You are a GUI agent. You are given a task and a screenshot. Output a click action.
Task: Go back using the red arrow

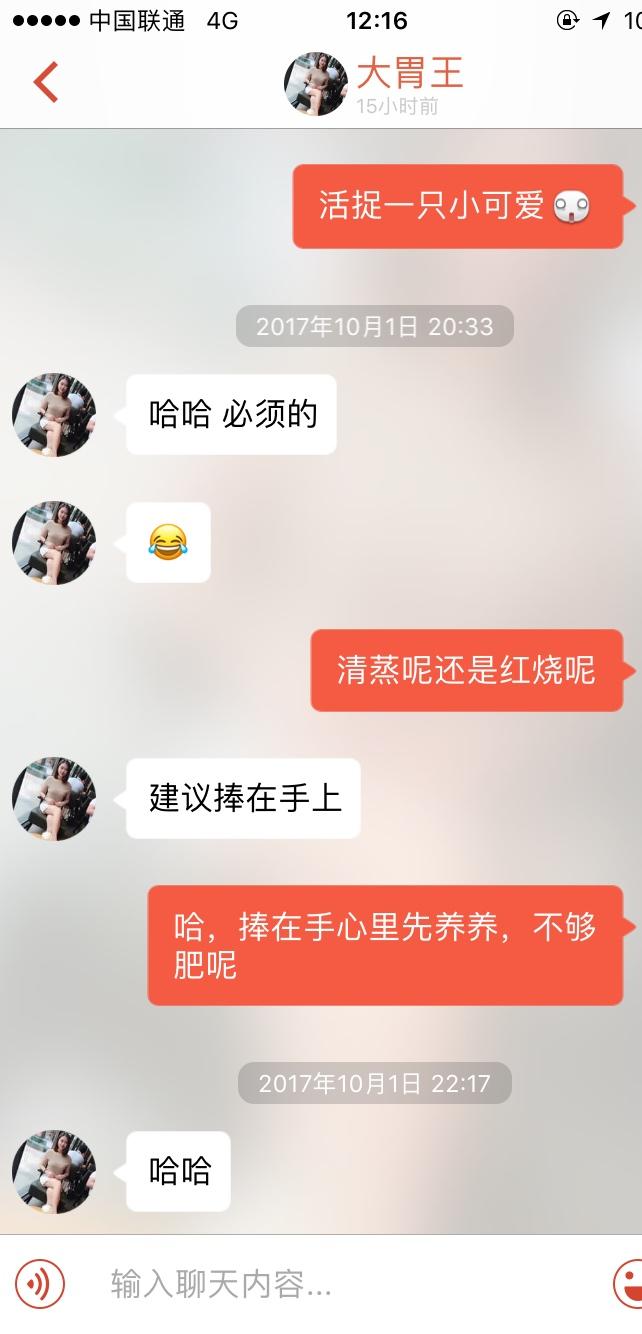tap(45, 83)
